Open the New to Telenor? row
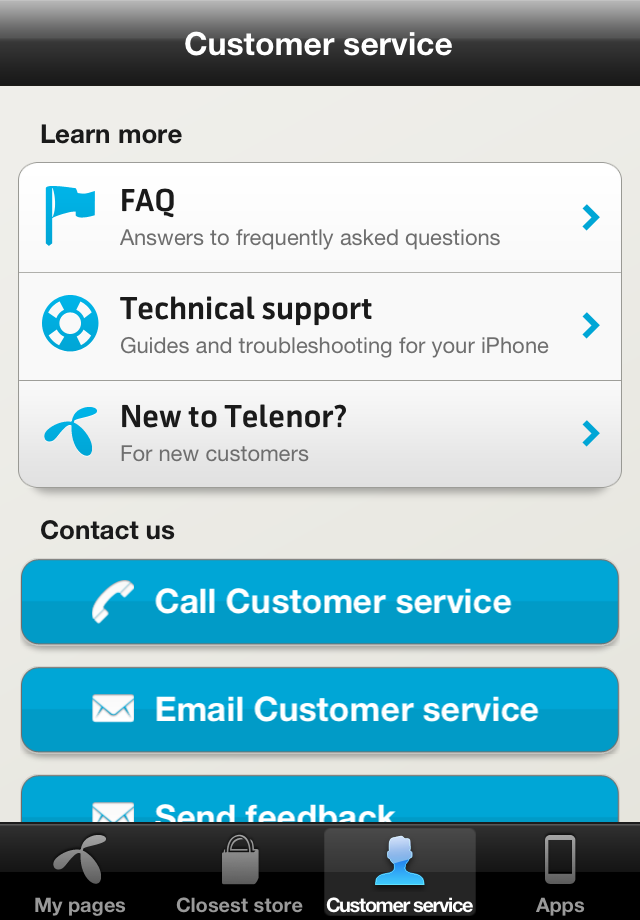This screenshot has height=920, width=640. [320, 434]
